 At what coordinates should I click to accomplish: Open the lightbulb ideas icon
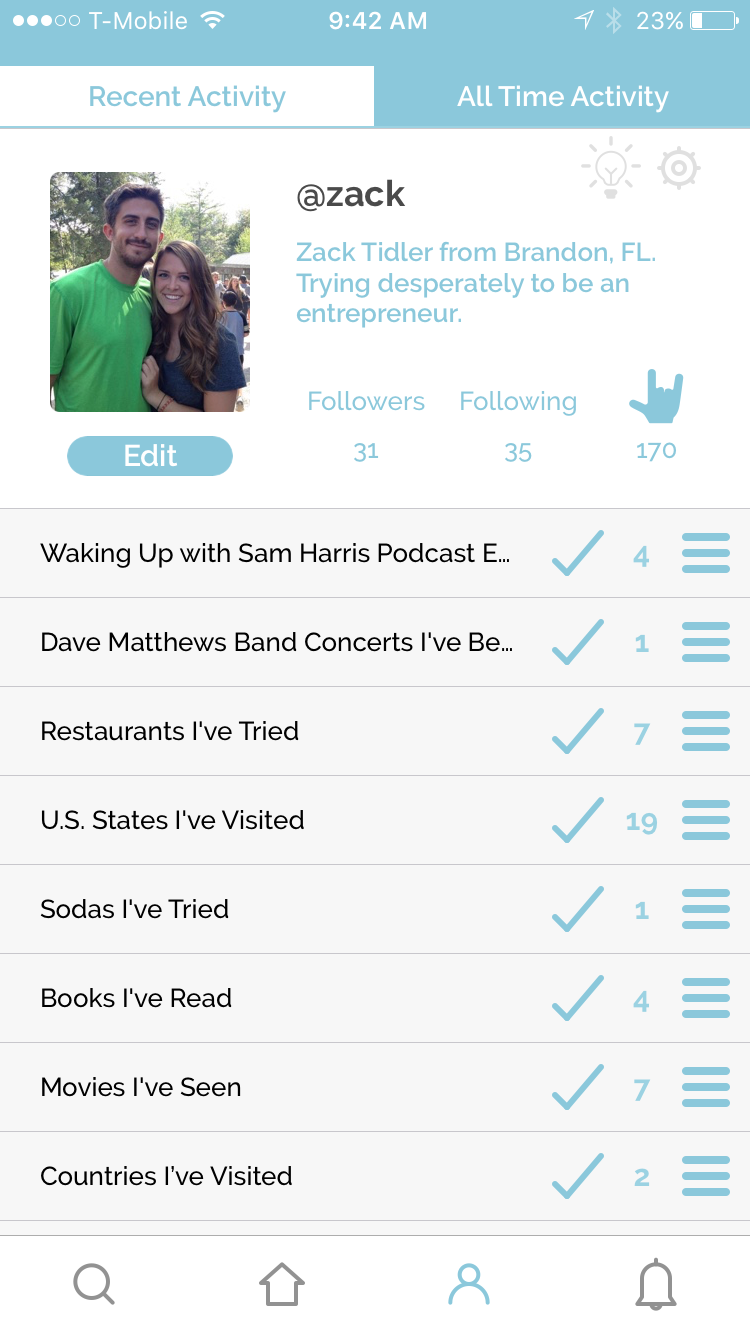[x=610, y=169]
